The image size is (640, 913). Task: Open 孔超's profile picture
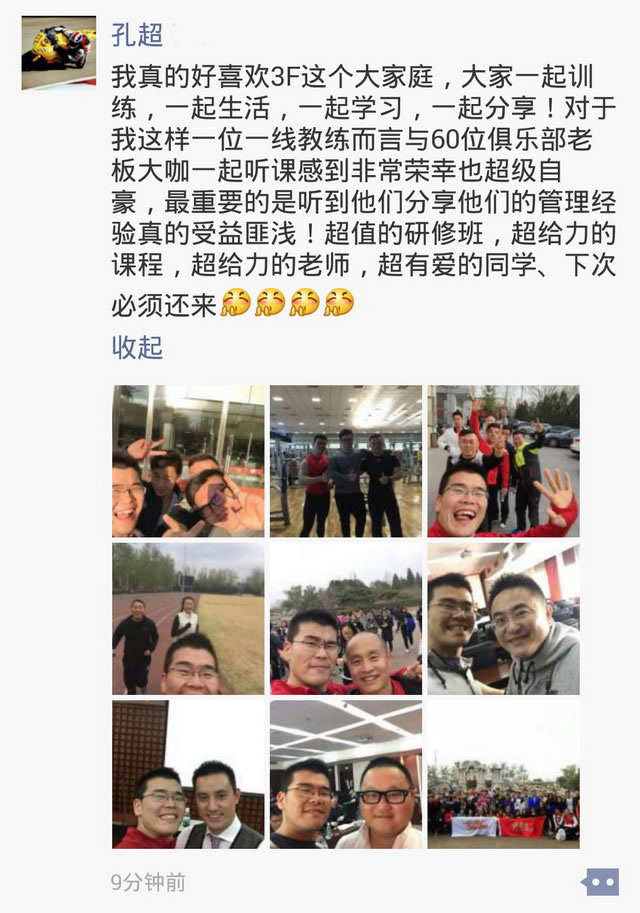[x=59, y=52]
